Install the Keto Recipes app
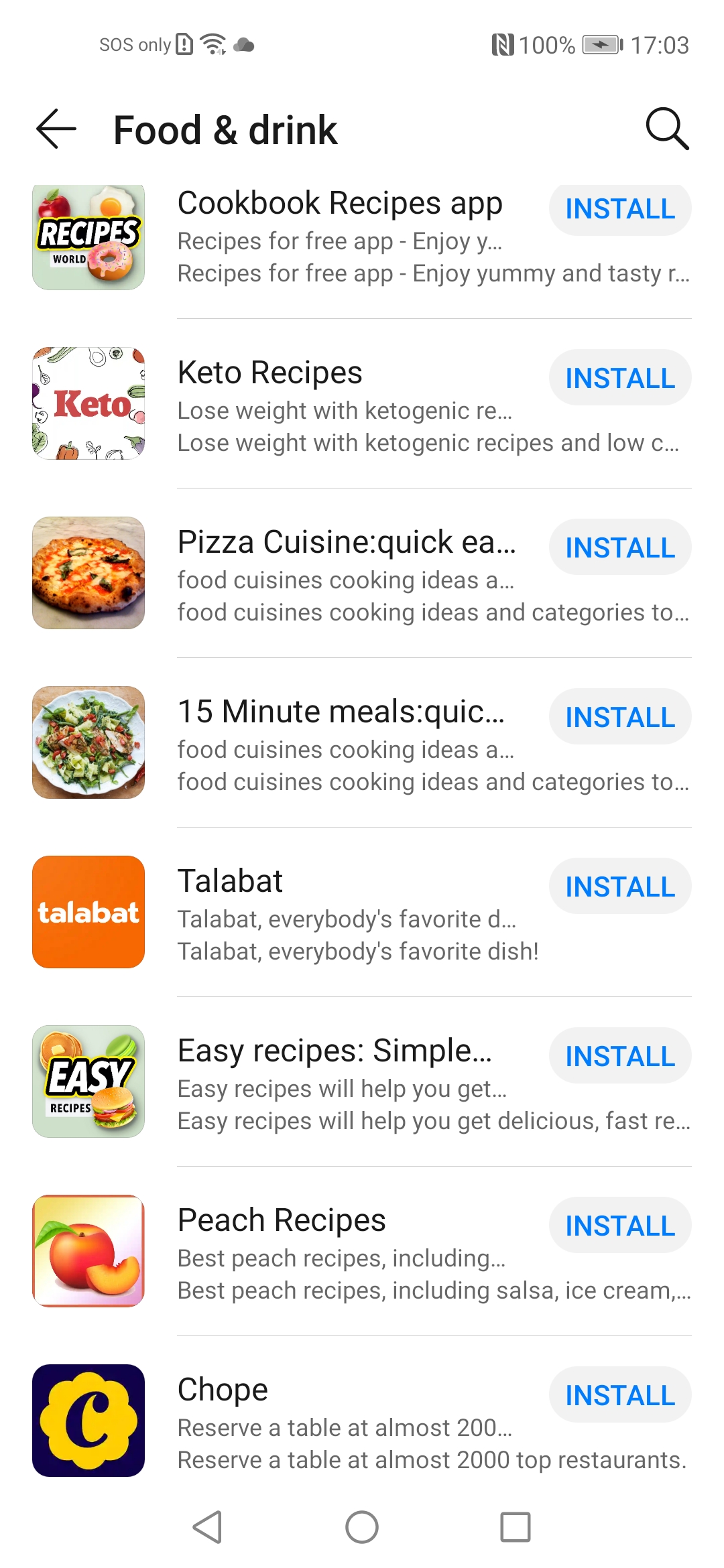 coord(620,378)
